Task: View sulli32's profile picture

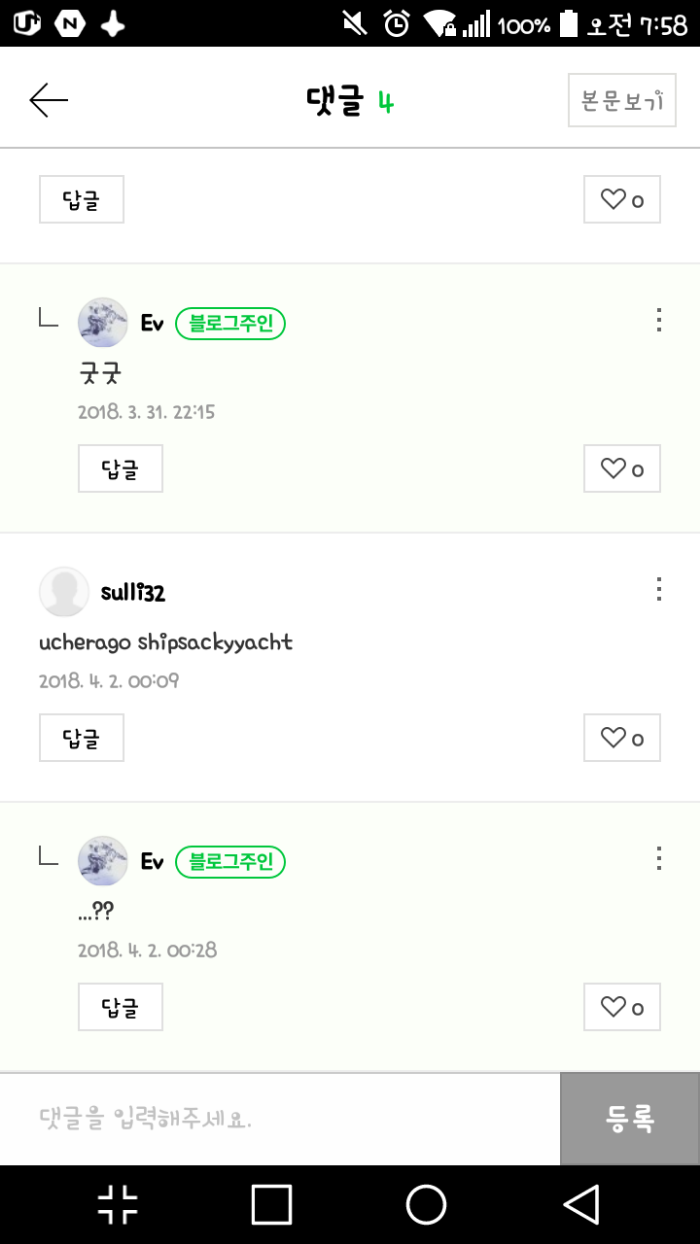Action: pos(64,592)
